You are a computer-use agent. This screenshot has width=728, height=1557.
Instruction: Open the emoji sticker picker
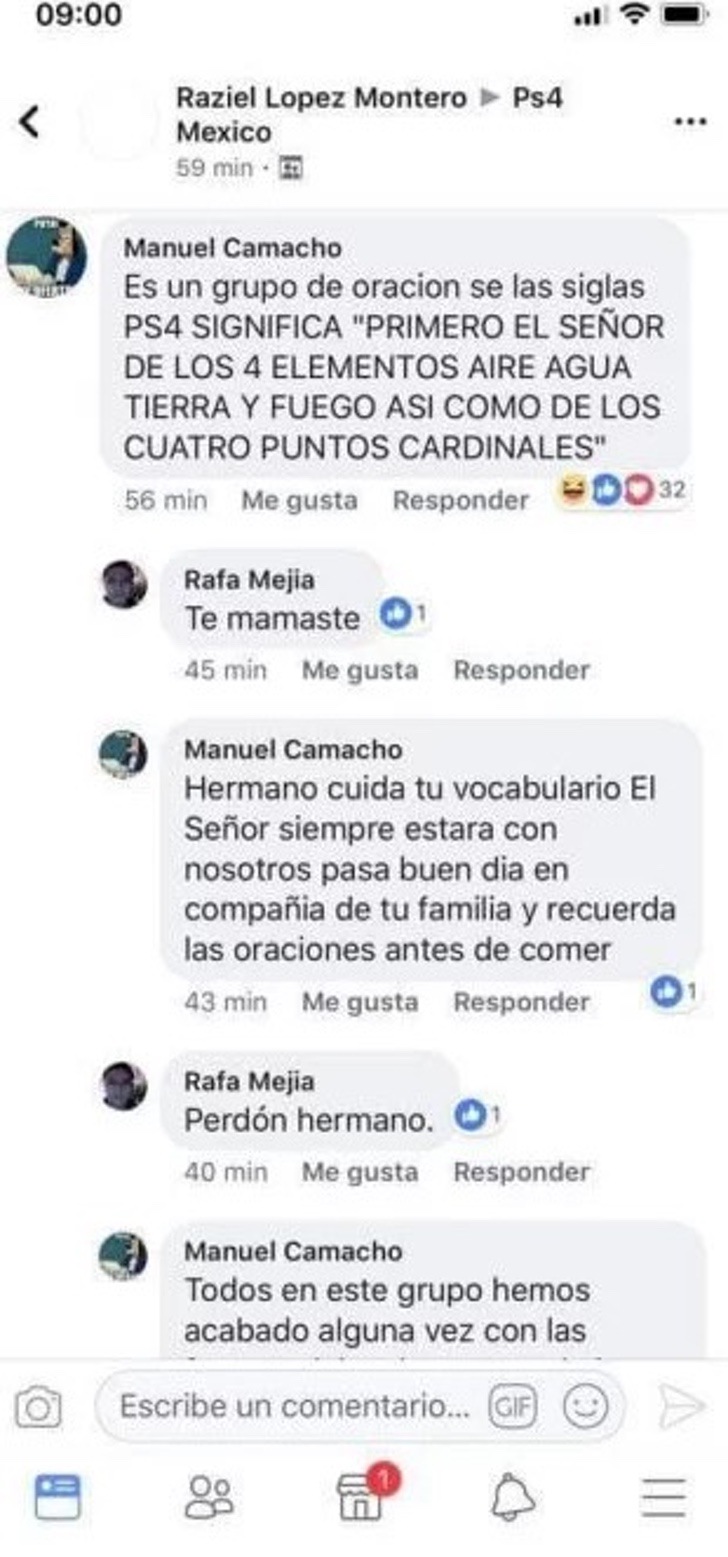(585, 1407)
